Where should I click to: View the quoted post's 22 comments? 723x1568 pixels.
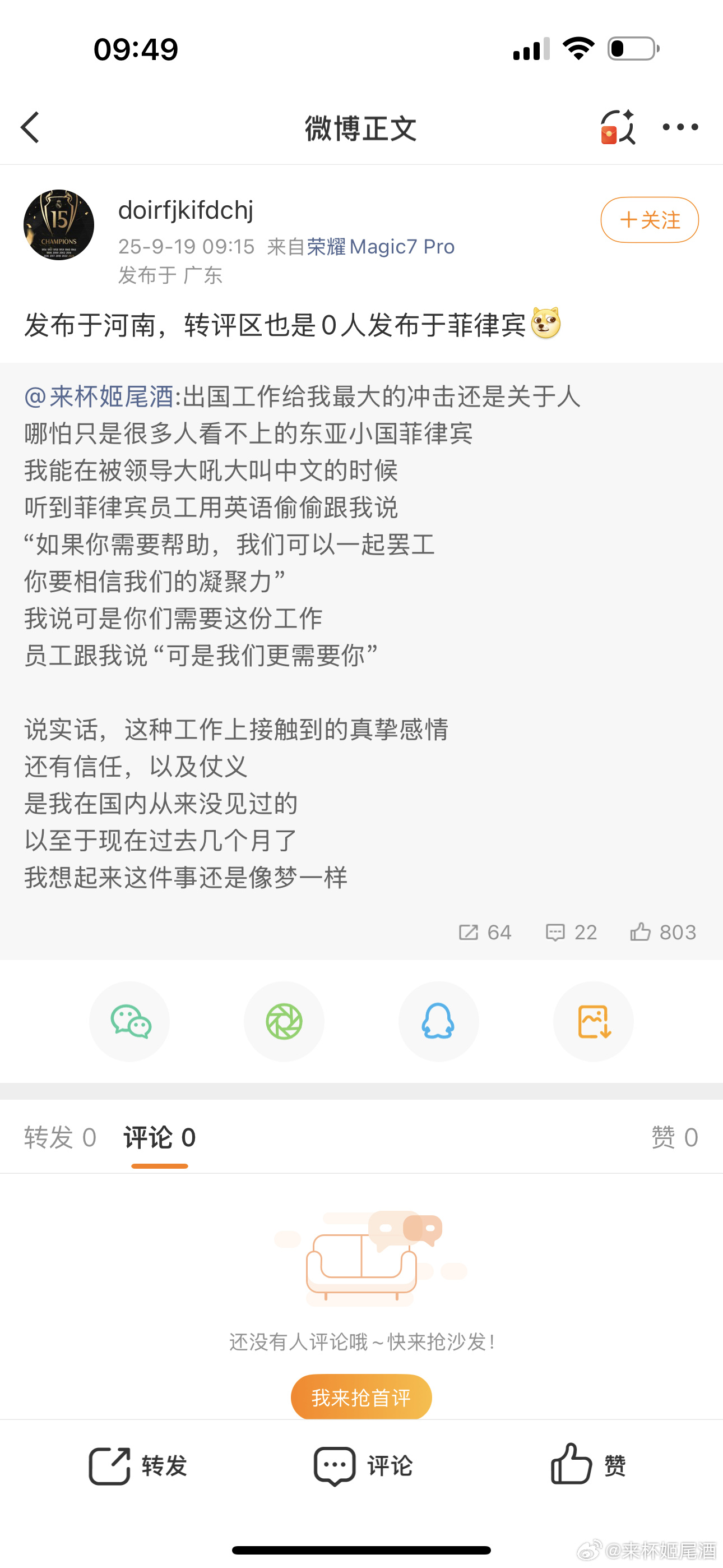click(x=571, y=932)
